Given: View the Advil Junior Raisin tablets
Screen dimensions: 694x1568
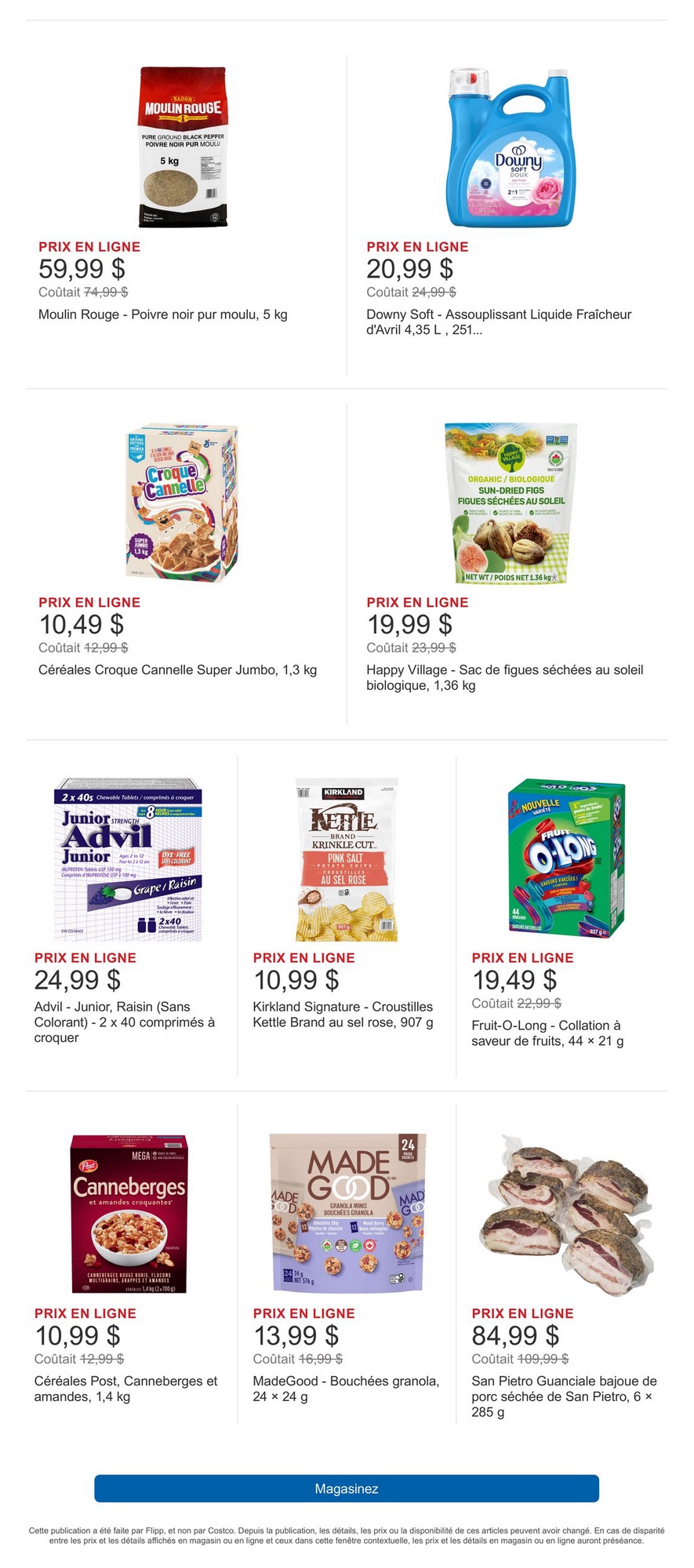Looking at the screenshot, I should (128, 860).
